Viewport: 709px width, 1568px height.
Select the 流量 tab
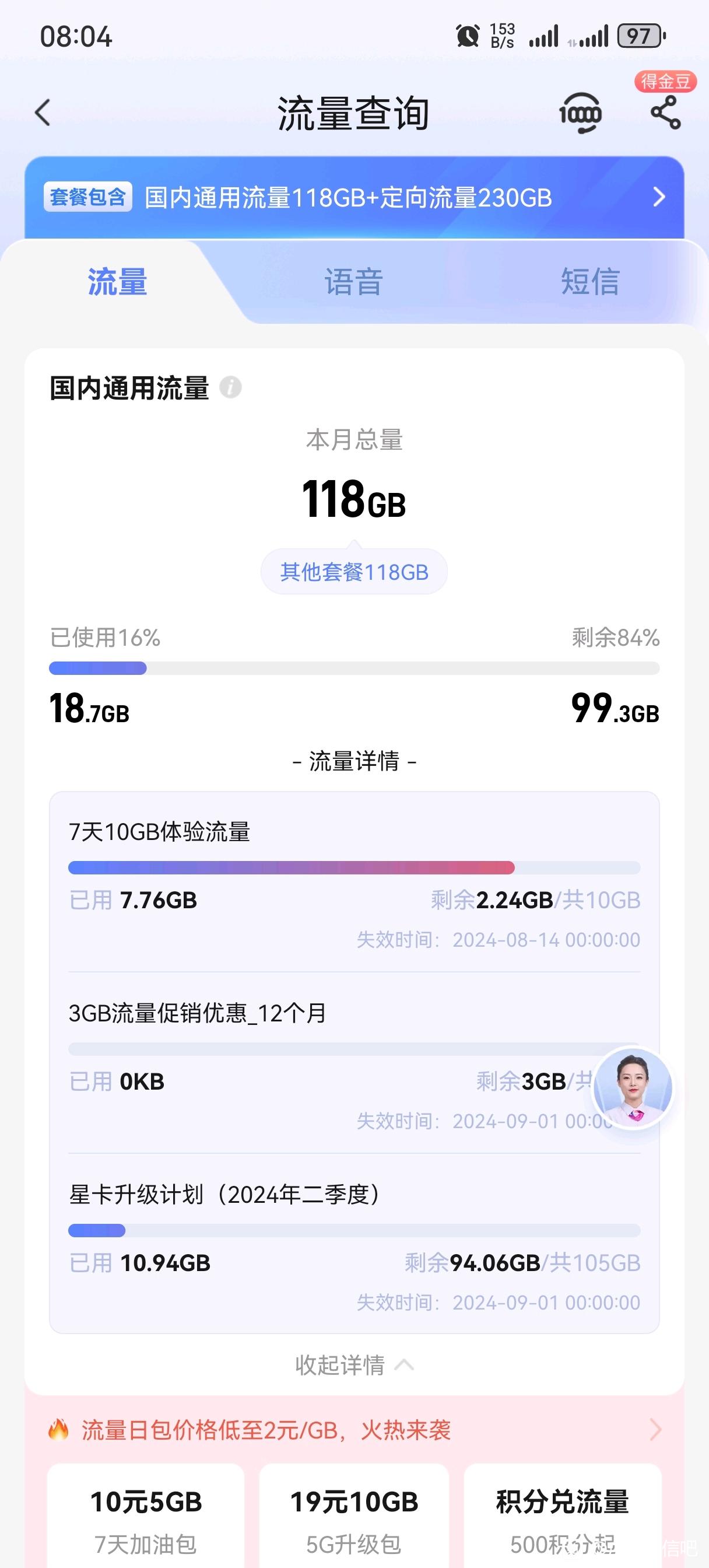tap(117, 282)
